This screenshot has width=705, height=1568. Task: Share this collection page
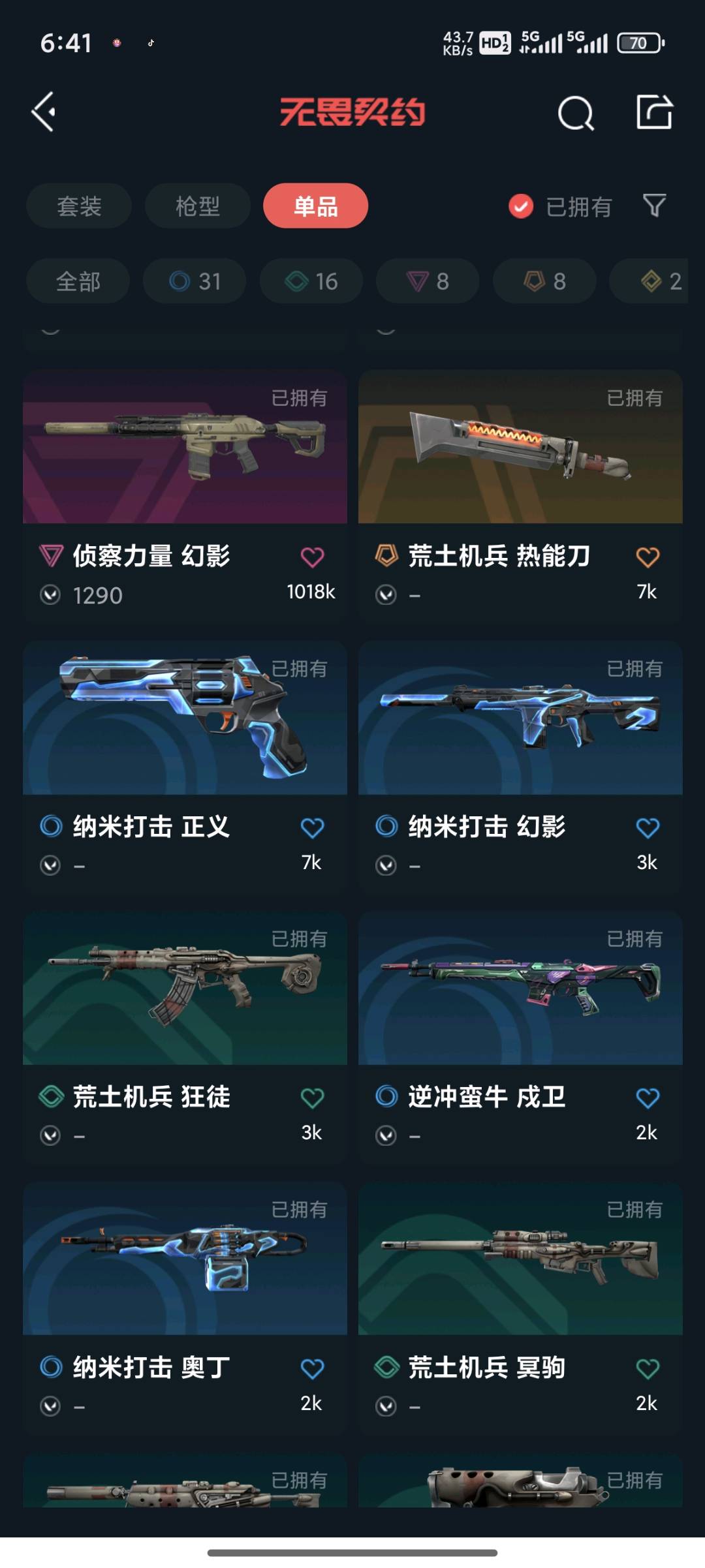click(654, 112)
